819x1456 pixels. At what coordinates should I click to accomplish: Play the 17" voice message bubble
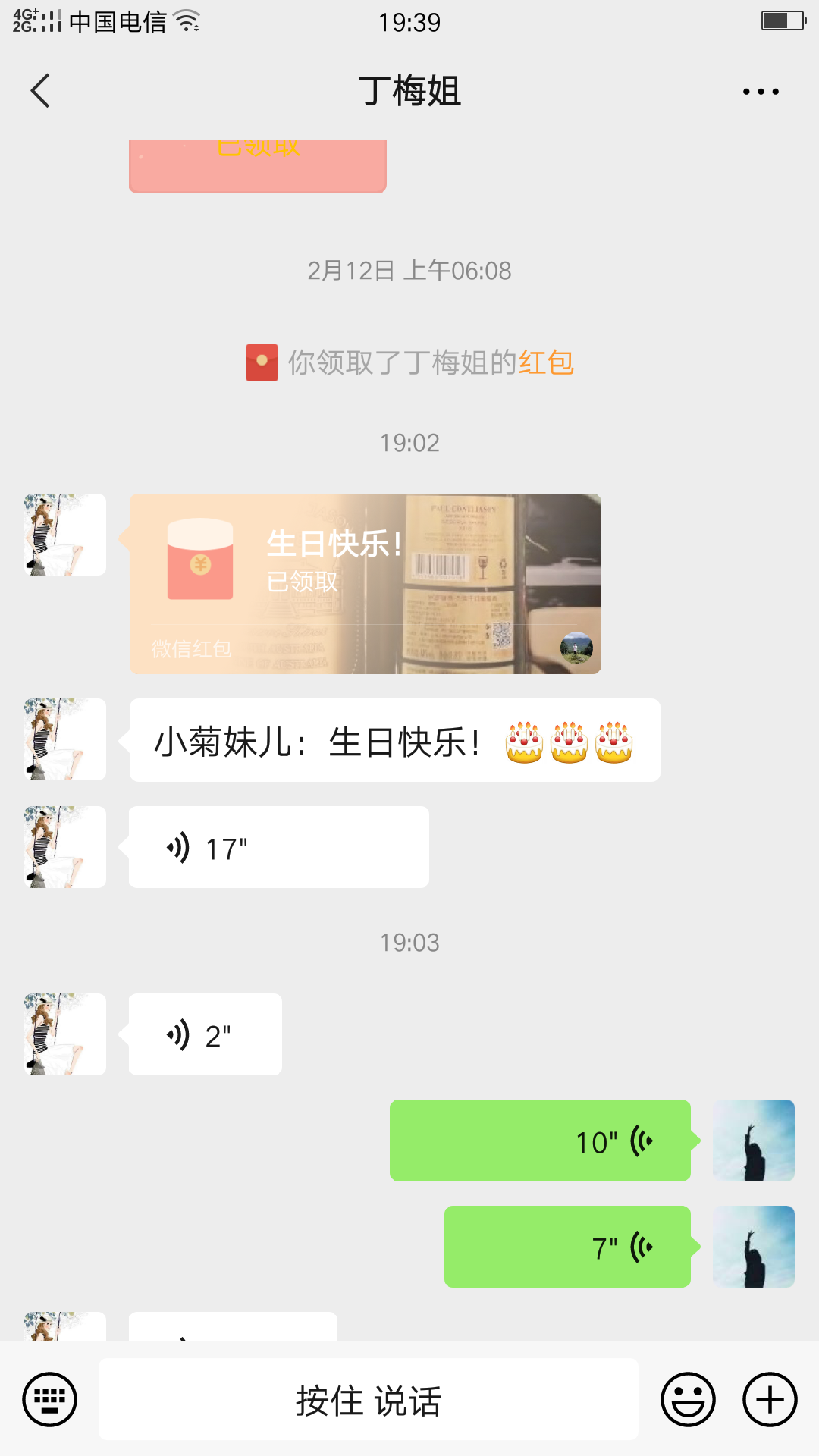(277, 847)
